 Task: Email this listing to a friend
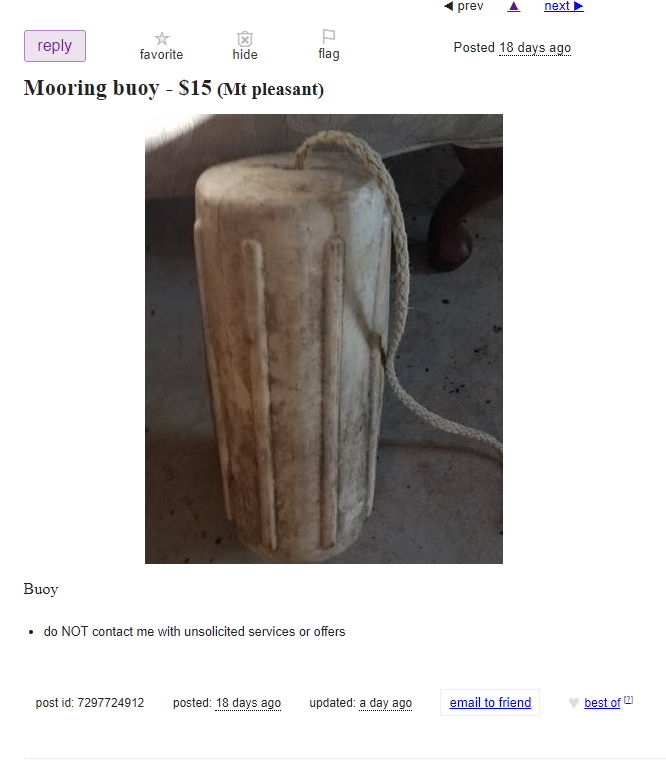pos(490,703)
